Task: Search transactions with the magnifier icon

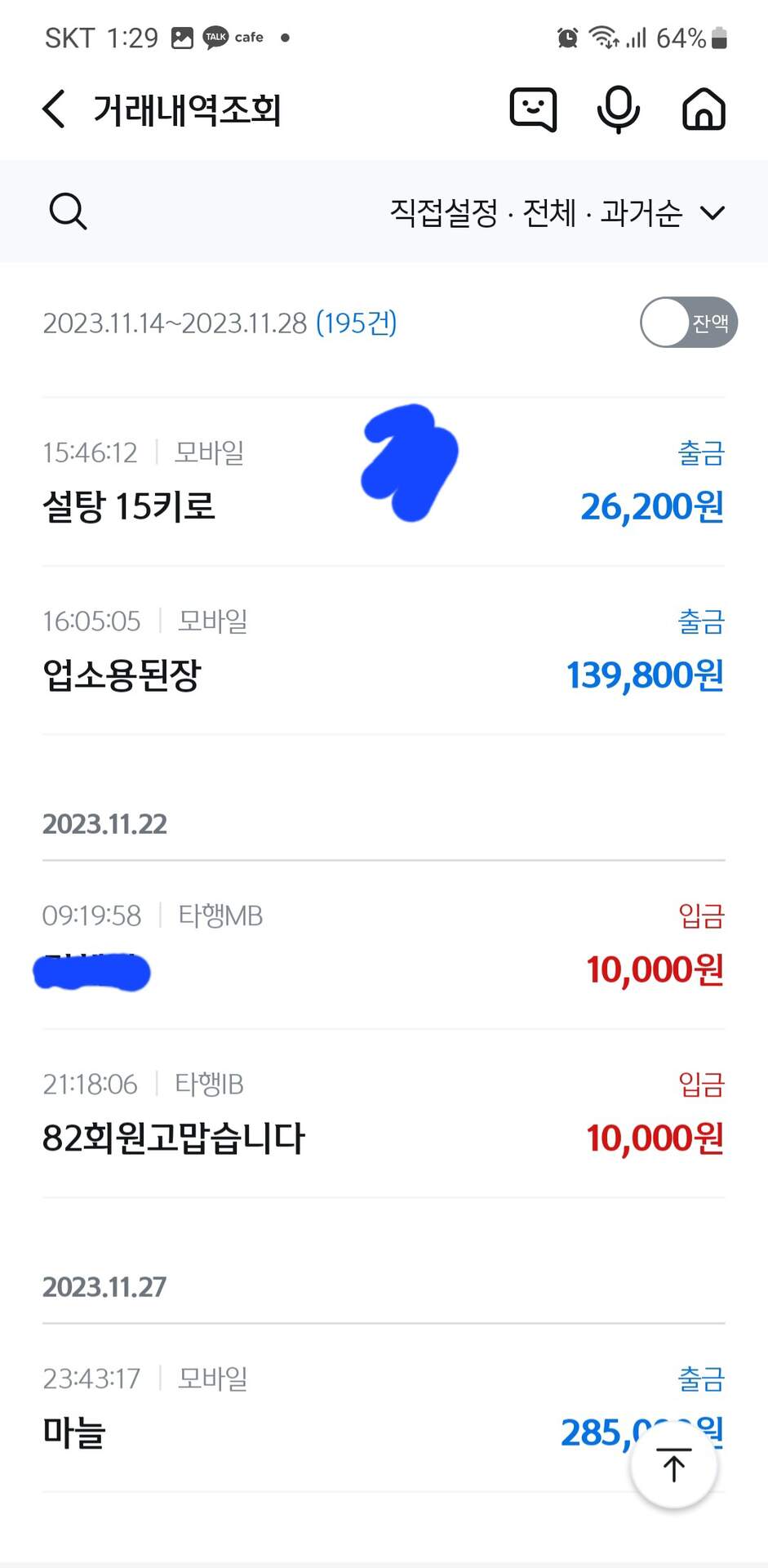Action: click(68, 212)
